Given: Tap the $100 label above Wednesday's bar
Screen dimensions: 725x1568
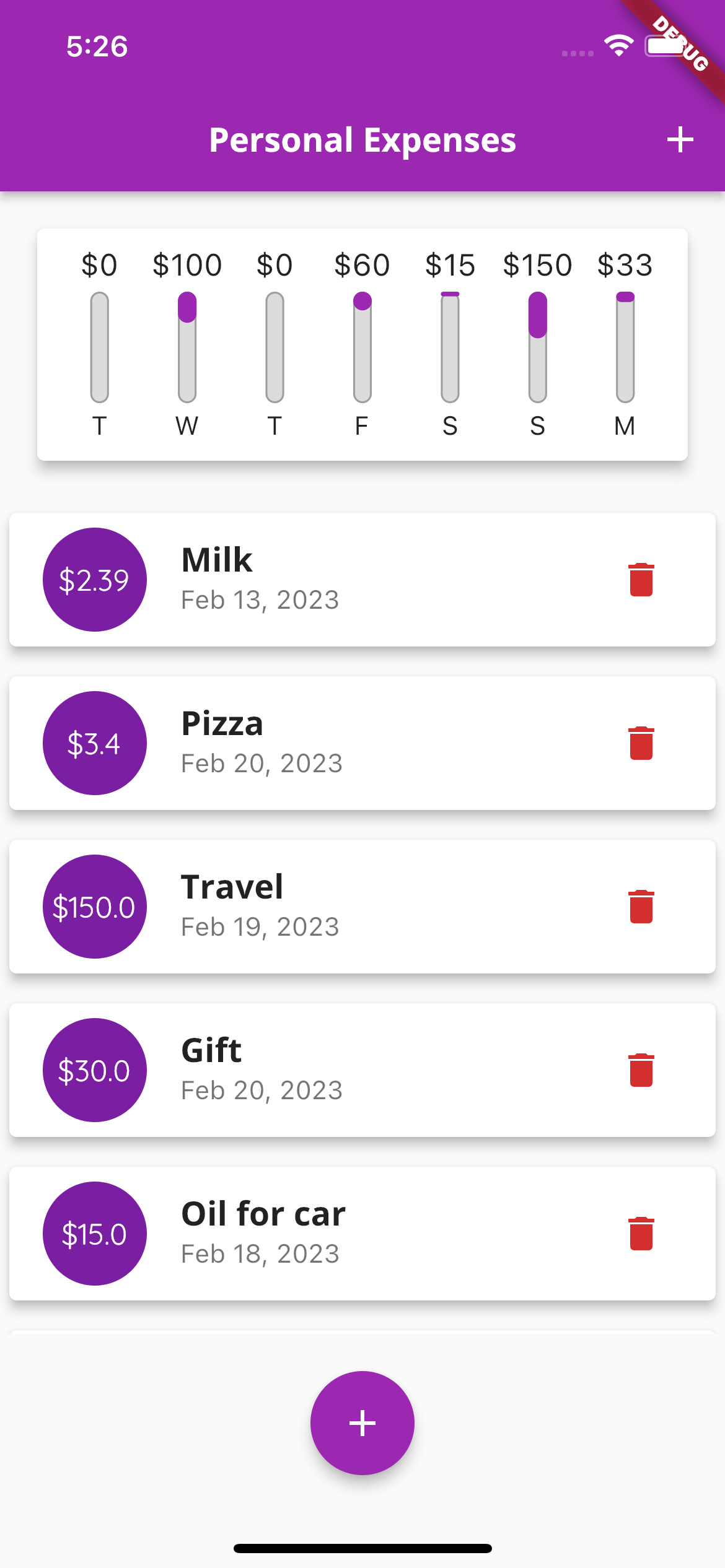Looking at the screenshot, I should tap(187, 264).
